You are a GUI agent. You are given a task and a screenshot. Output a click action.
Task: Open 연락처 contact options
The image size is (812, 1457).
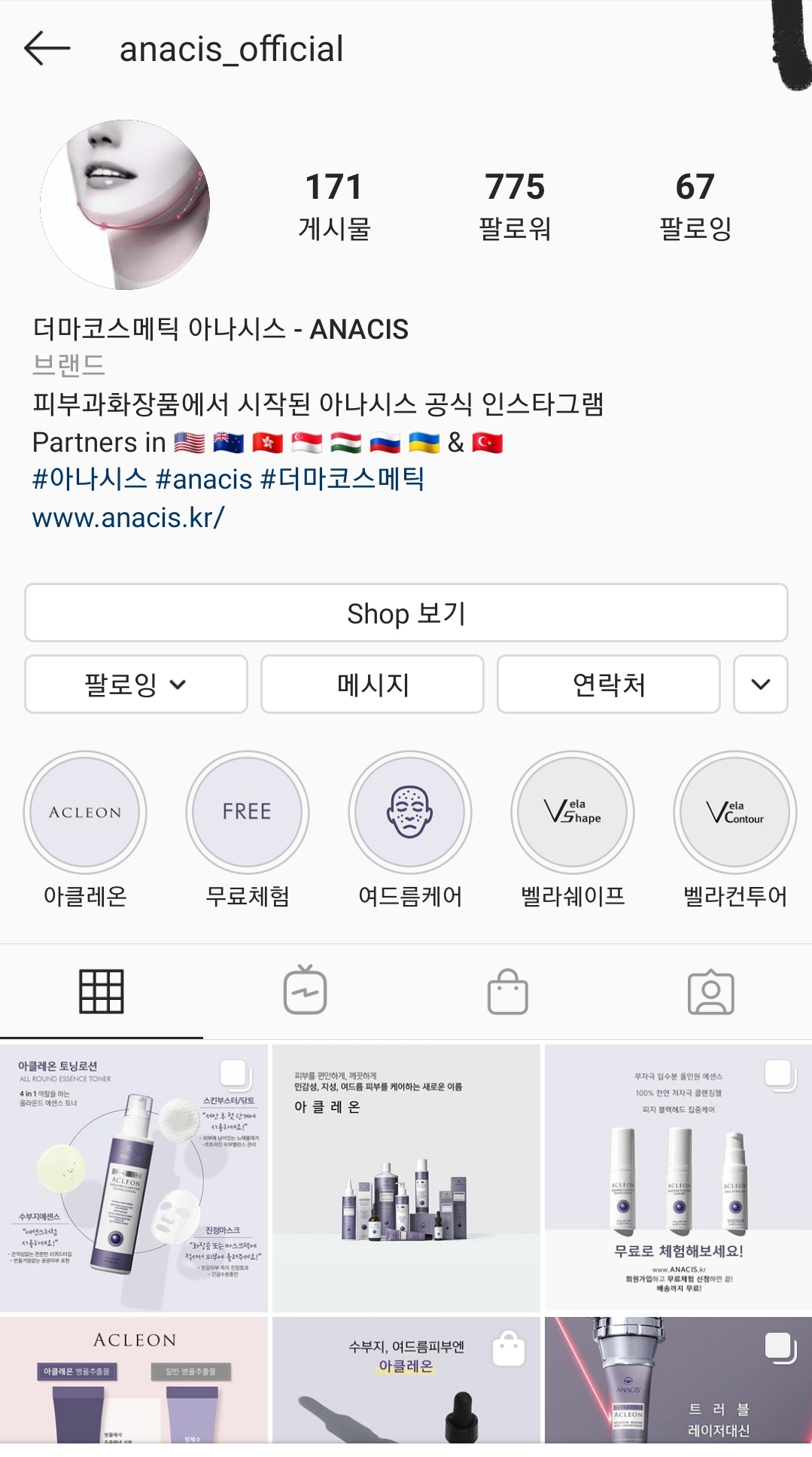click(608, 684)
